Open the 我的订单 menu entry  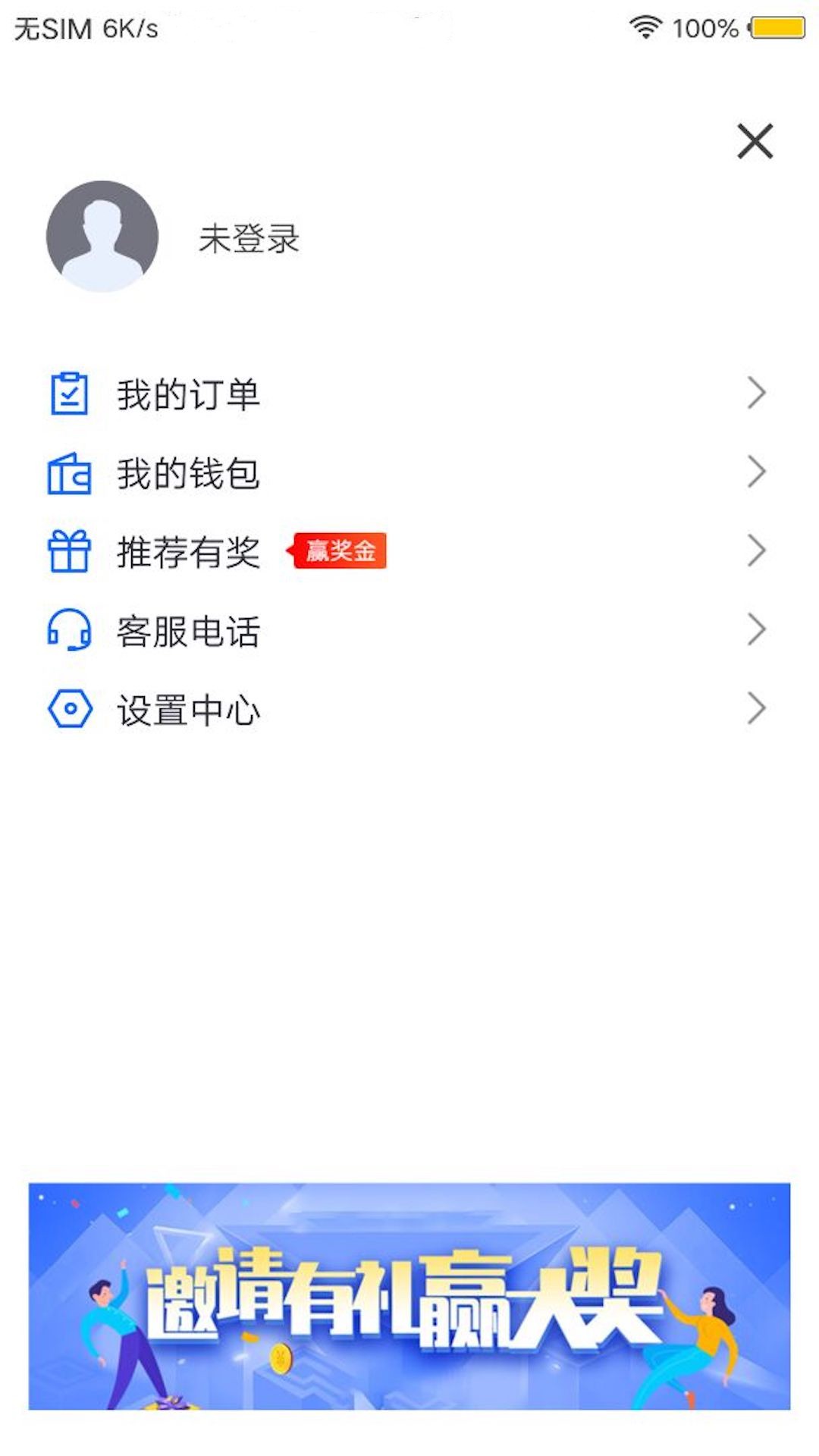tap(187, 393)
